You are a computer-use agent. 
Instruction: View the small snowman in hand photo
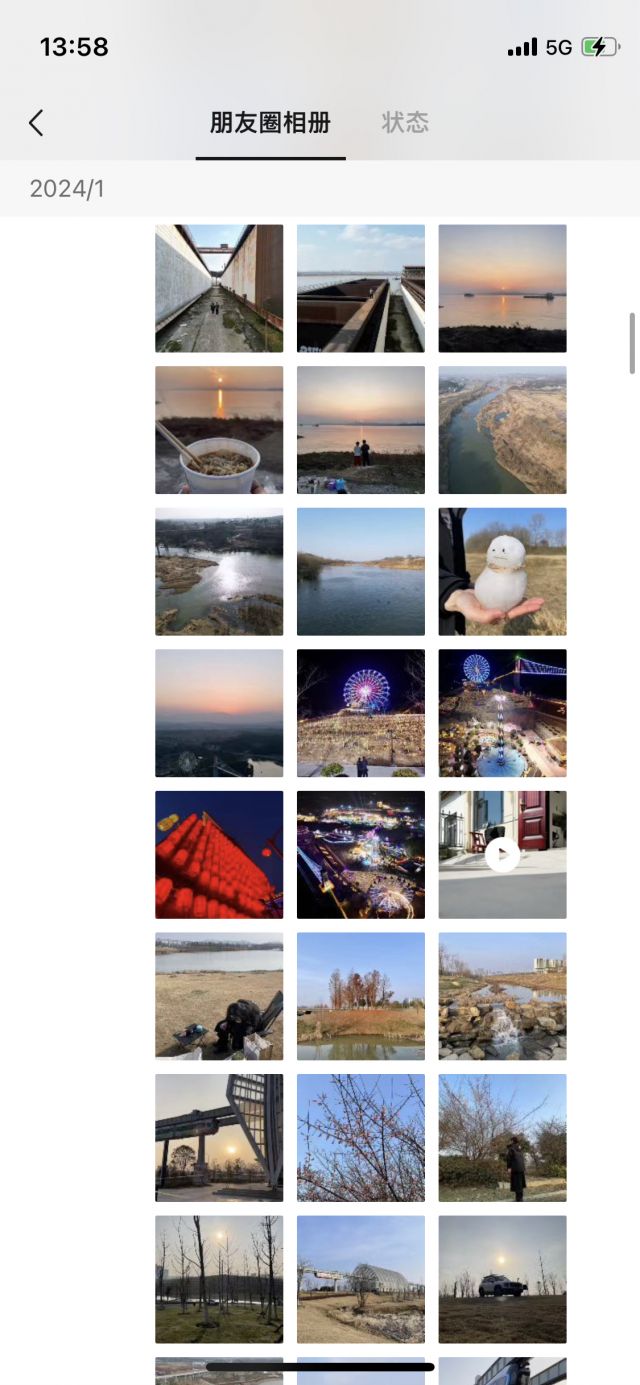[502, 572]
